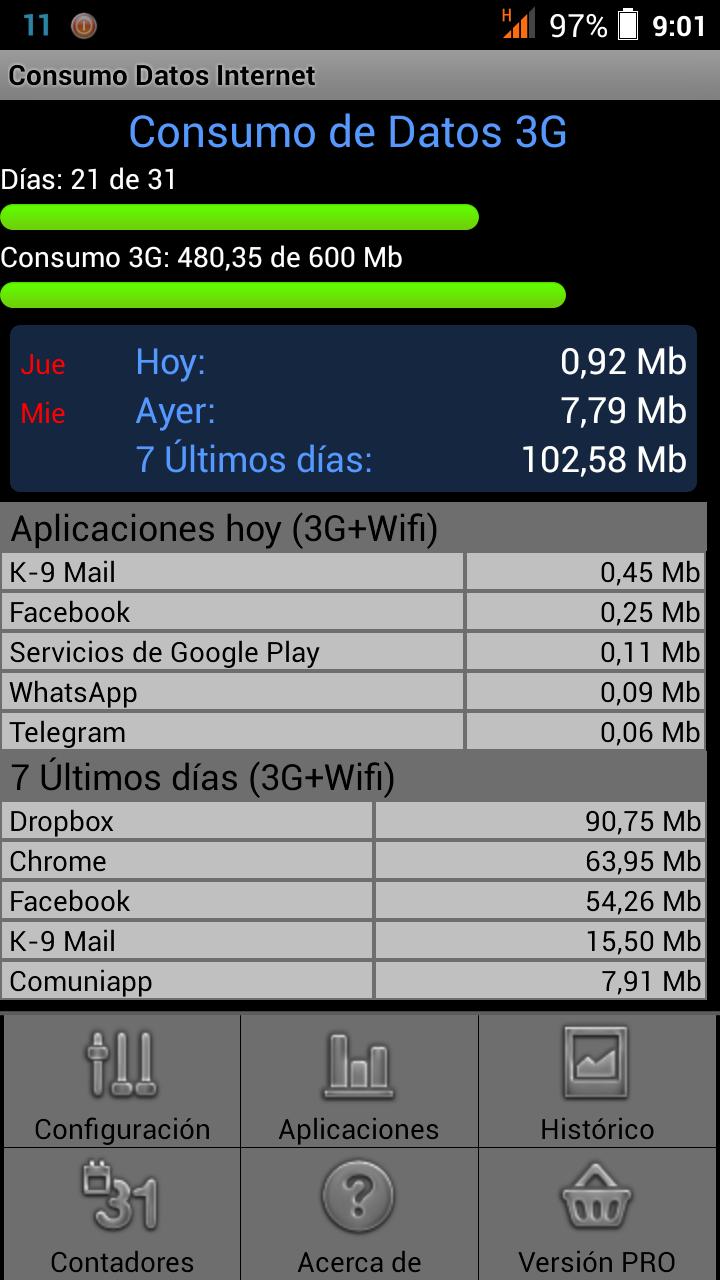720x1280 pixels.
Task: Tap the Consumo 3G progress bar
Action: [x=282, y=295]
